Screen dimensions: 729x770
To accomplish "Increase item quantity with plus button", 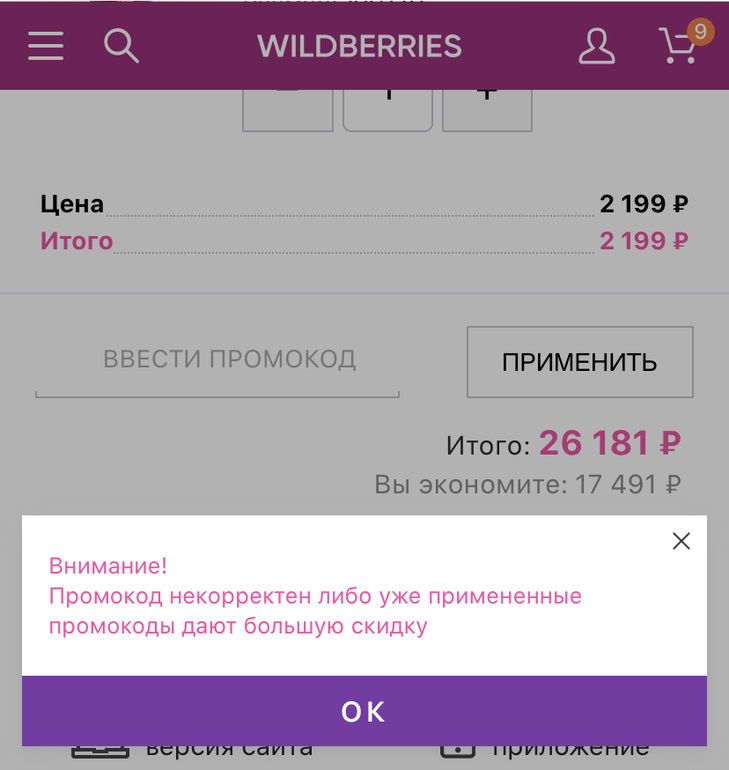I will pyautogui.click(x=487, y=109).
